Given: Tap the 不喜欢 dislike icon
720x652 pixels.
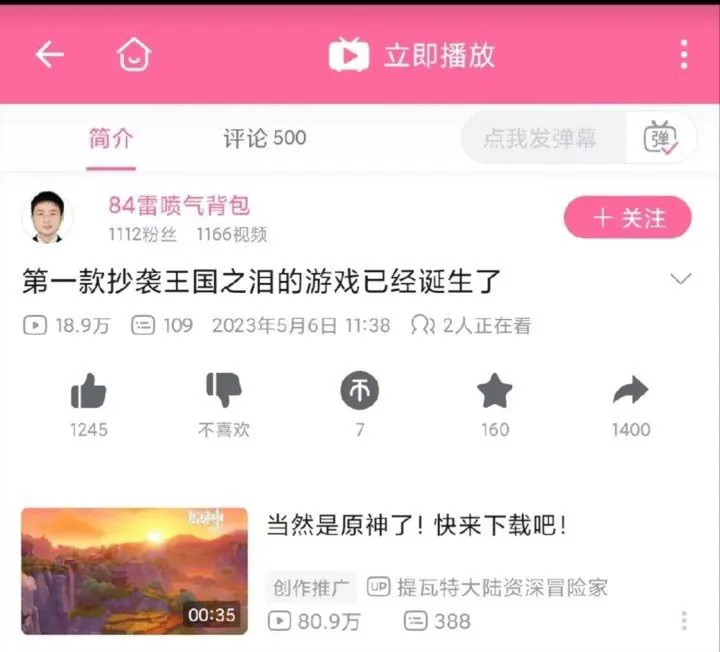Looking at the screenshot, I should click(x=224, y=390).
